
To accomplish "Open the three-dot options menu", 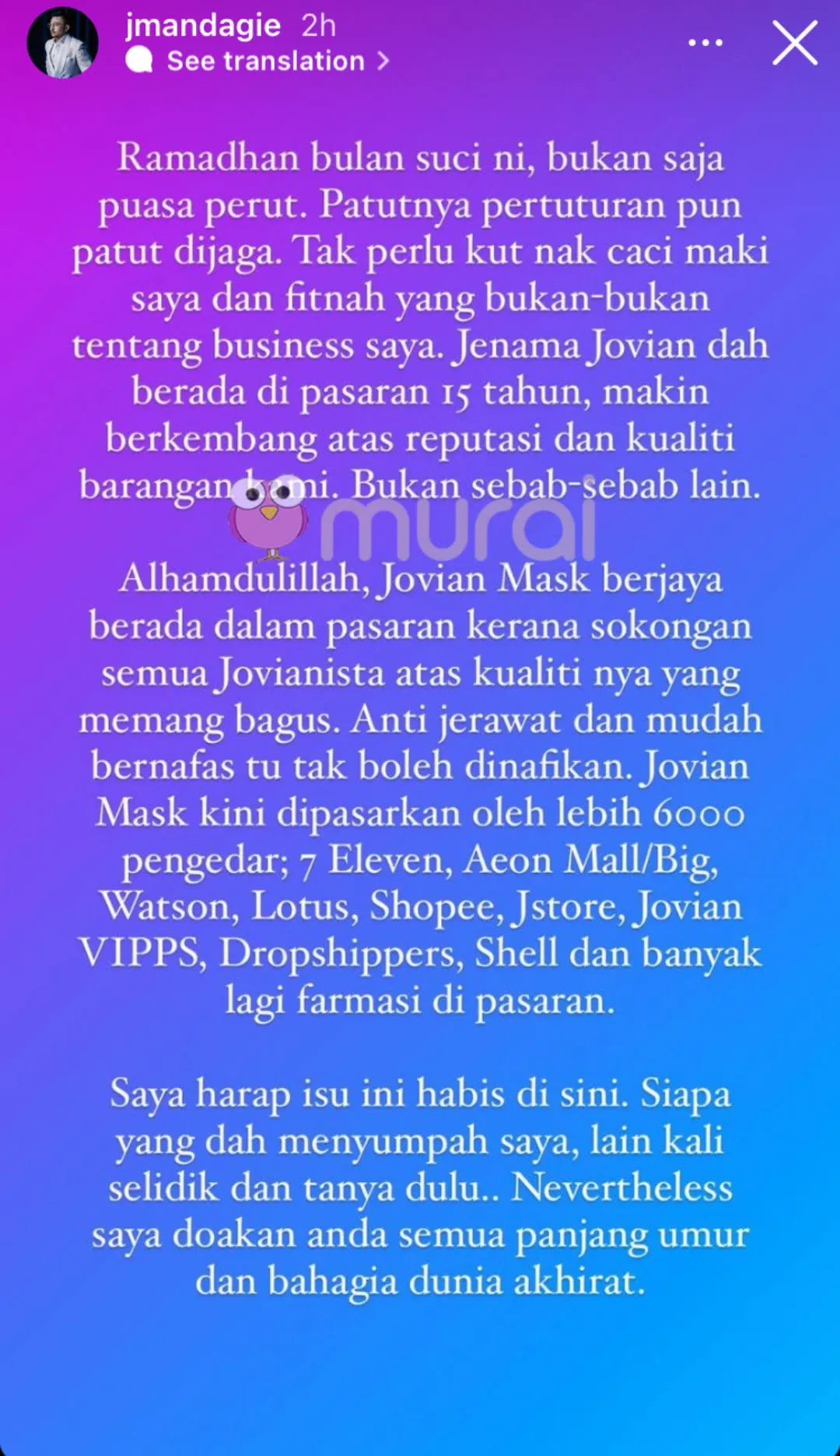I will [x=705, y=43].
